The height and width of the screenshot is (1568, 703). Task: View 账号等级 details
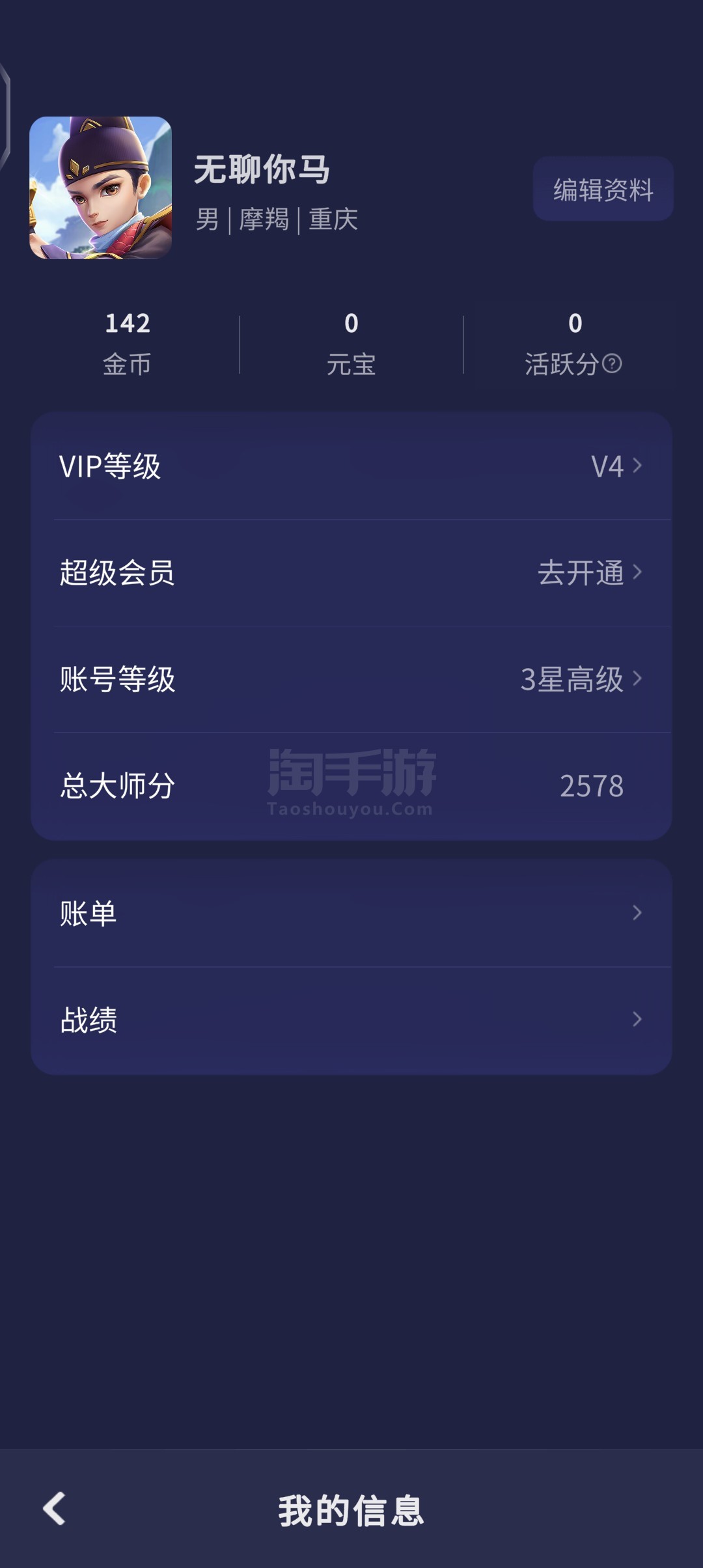[x=351, y=679]
